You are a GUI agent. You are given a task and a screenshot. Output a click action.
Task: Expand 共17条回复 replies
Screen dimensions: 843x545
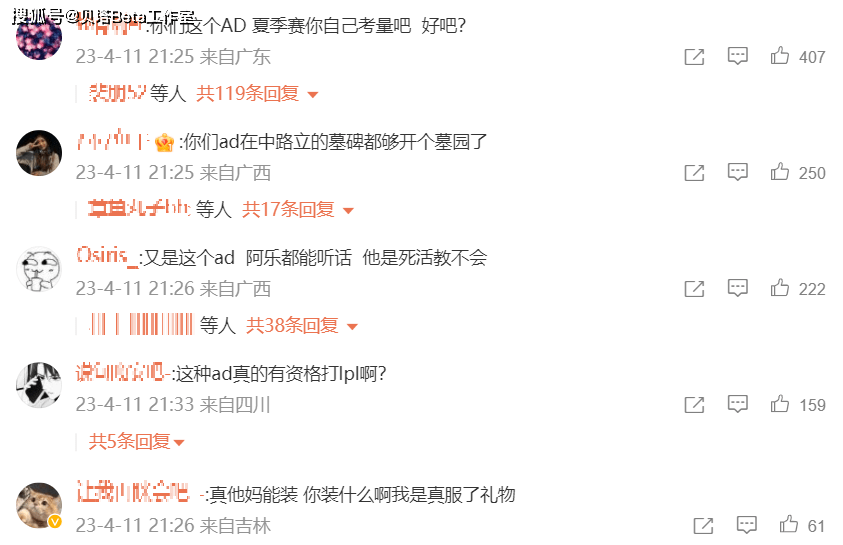[297, 210]
